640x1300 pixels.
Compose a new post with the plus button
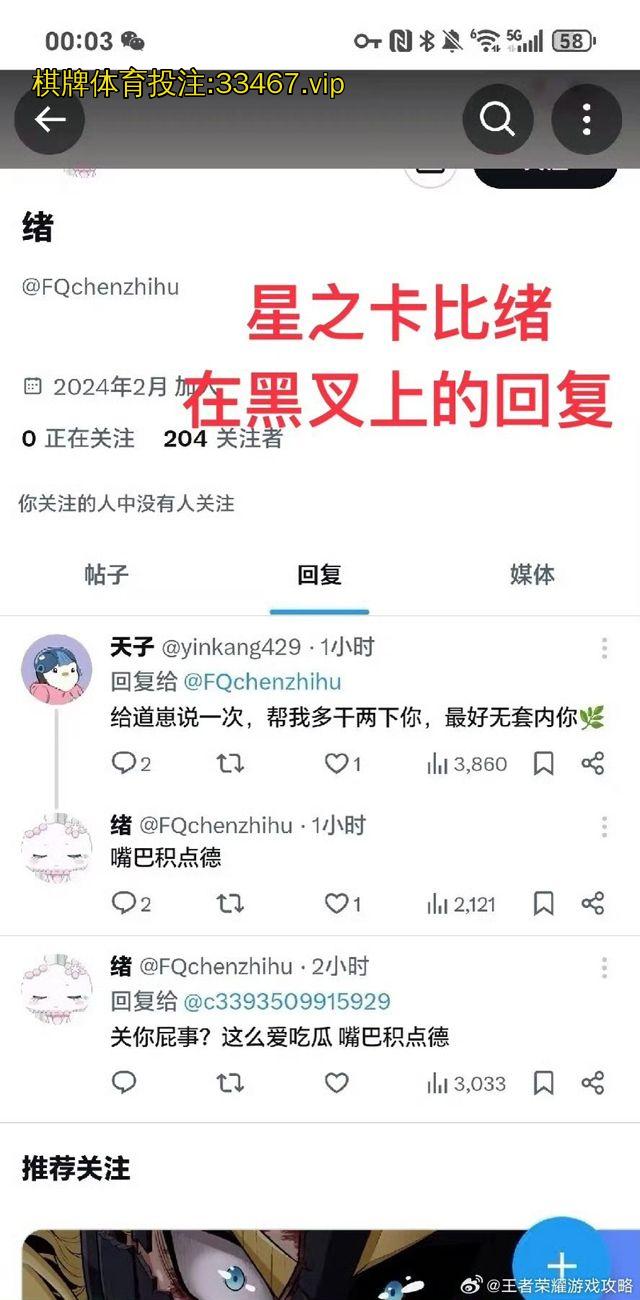[562, 1264]
